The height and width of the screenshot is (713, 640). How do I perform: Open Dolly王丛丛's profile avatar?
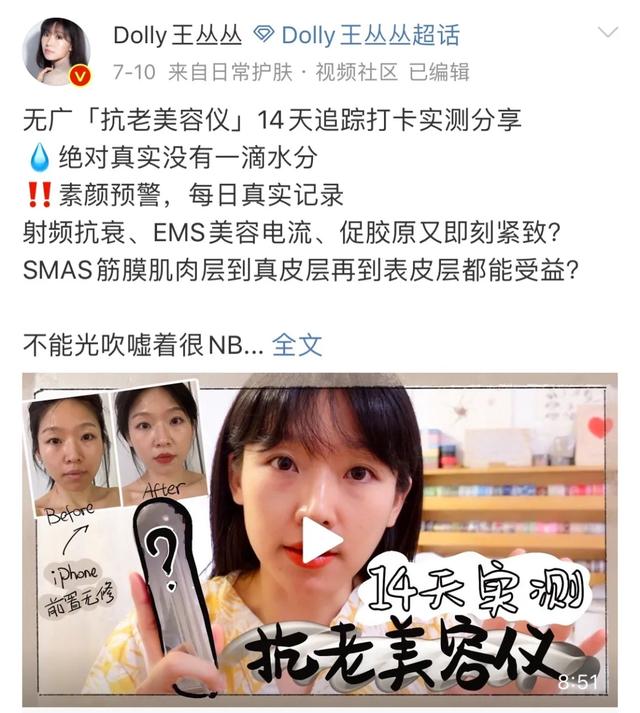coord(56,50)
